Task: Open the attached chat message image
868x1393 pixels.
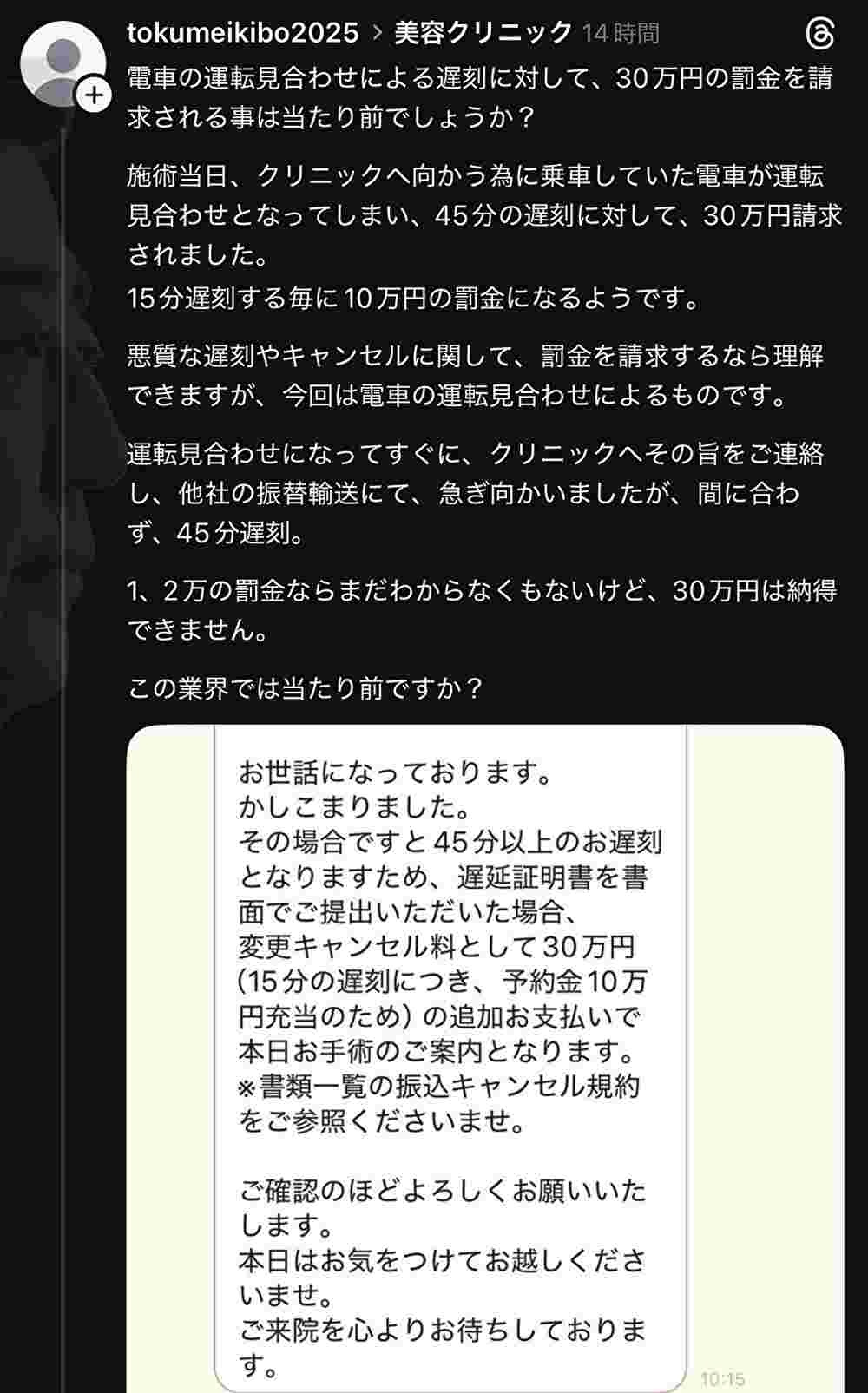Action: coord(484,1059)
